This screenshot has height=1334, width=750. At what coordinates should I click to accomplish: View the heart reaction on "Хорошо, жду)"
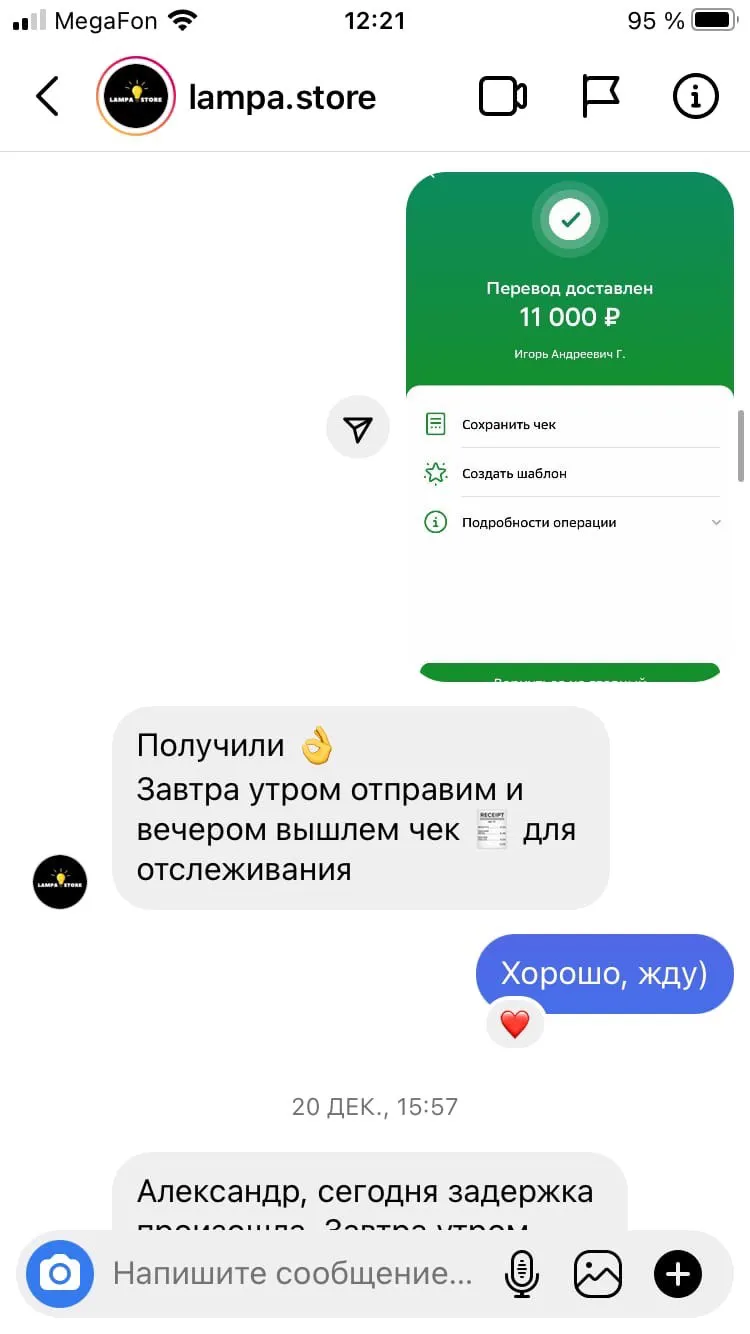click(x=515, y=1024)
